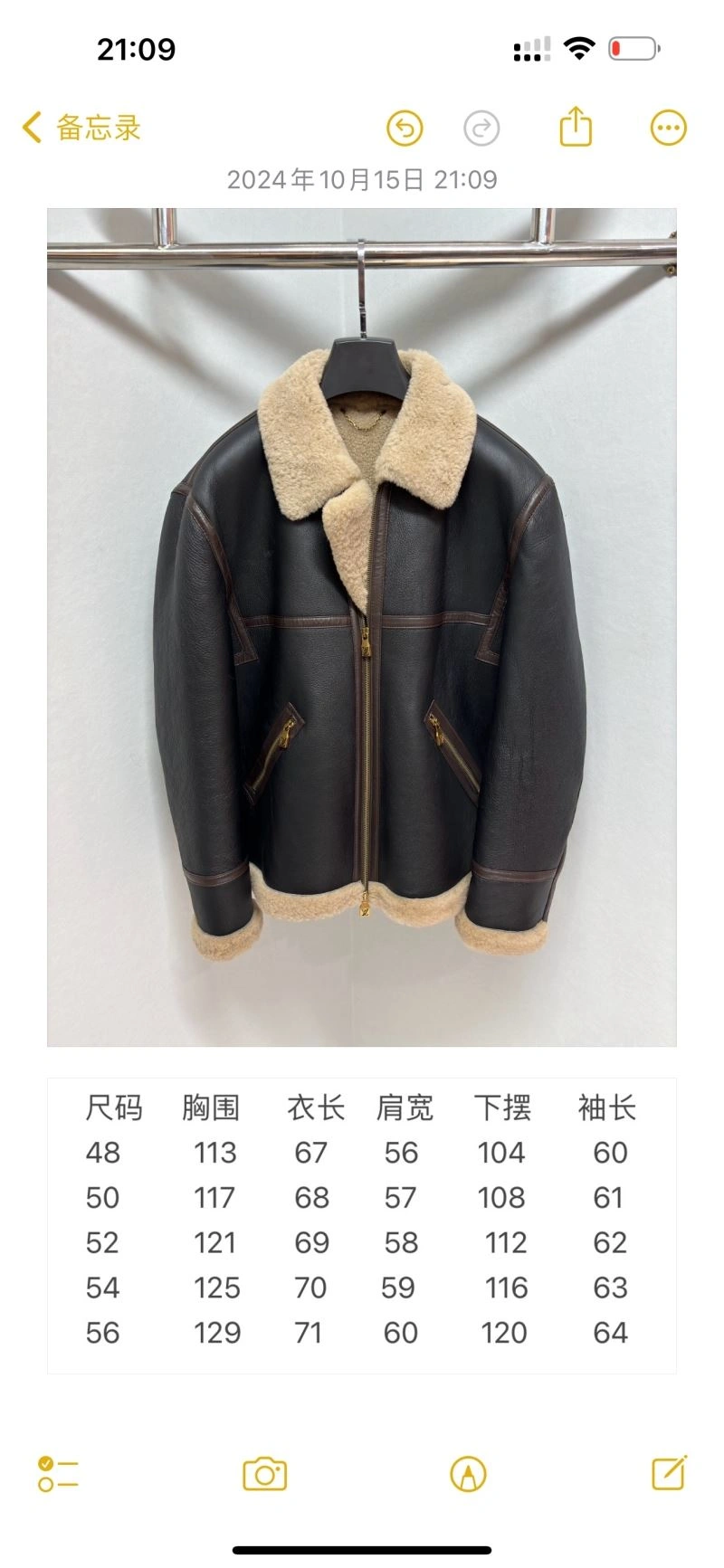Compose a new note
724x1568 pixels.
pyautogui.click(x=669, y=1473)
